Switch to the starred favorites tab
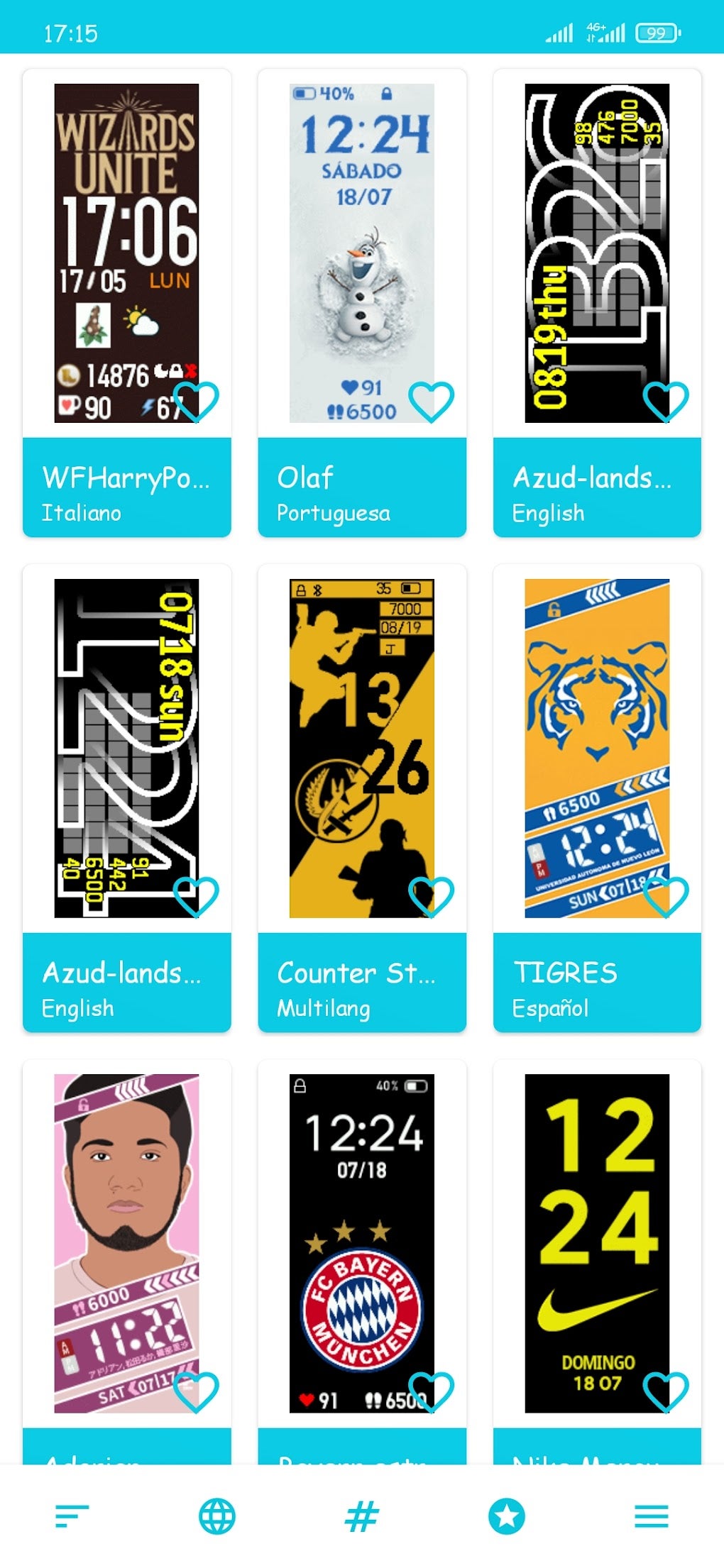Viewport: 724px width, 1568px height. [x=507, y=1515]
